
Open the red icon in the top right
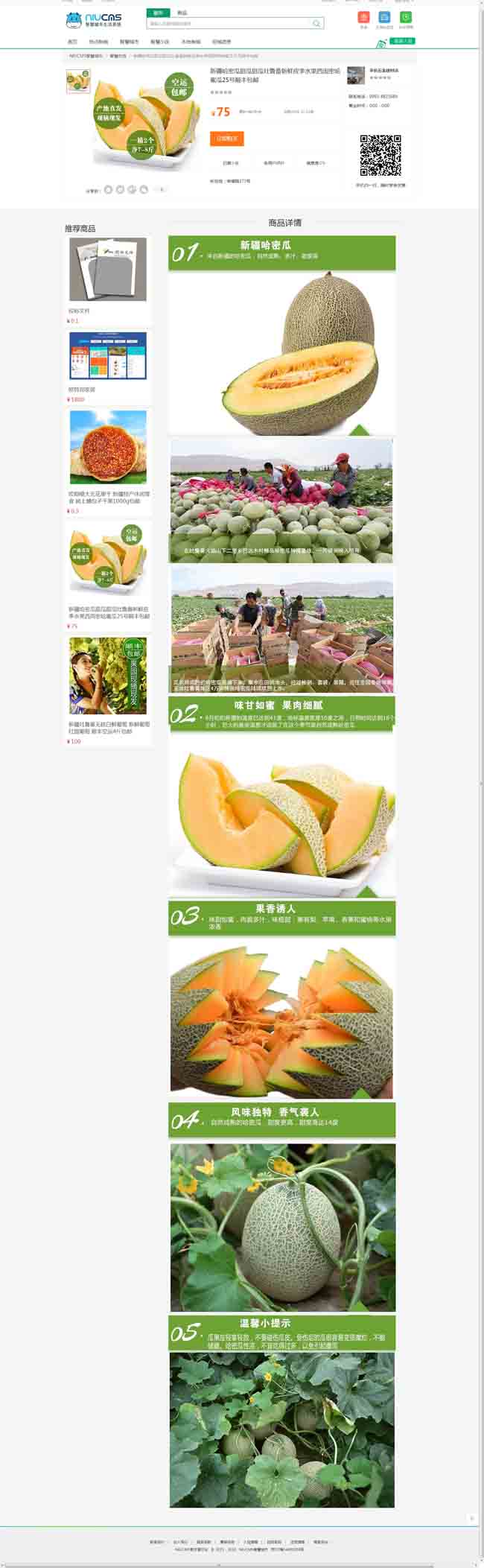tap(363, 17)
